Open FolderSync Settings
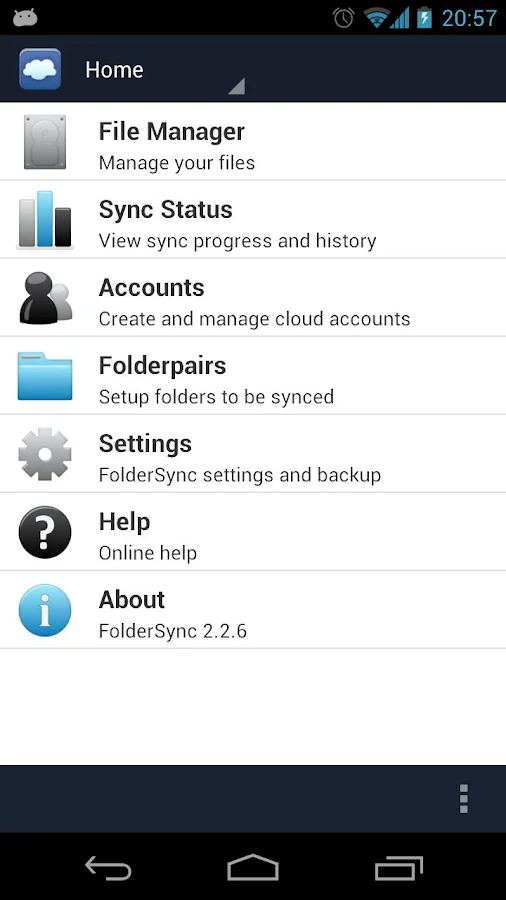 pyautogui.click(x=253, y=453)
